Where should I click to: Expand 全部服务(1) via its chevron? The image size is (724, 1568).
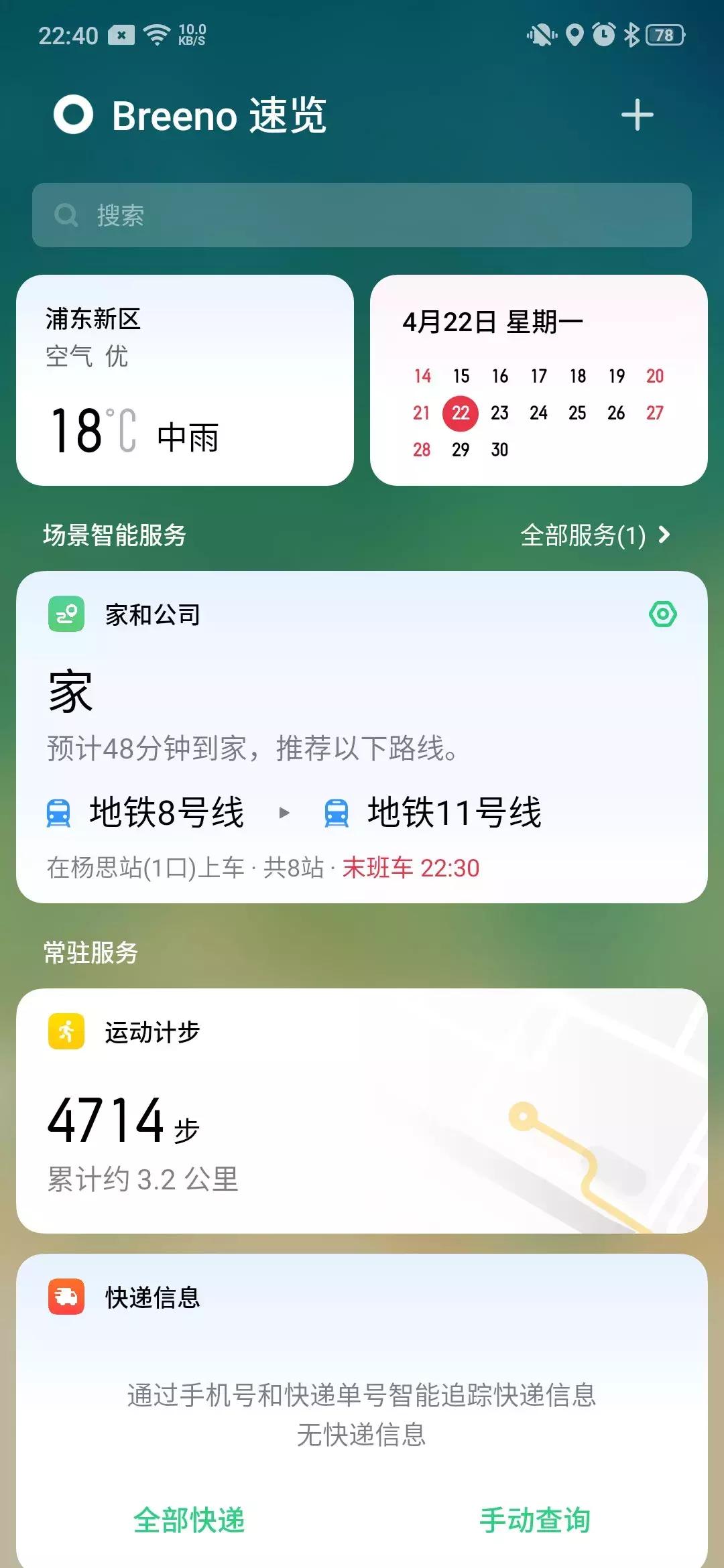click(664, 535)
